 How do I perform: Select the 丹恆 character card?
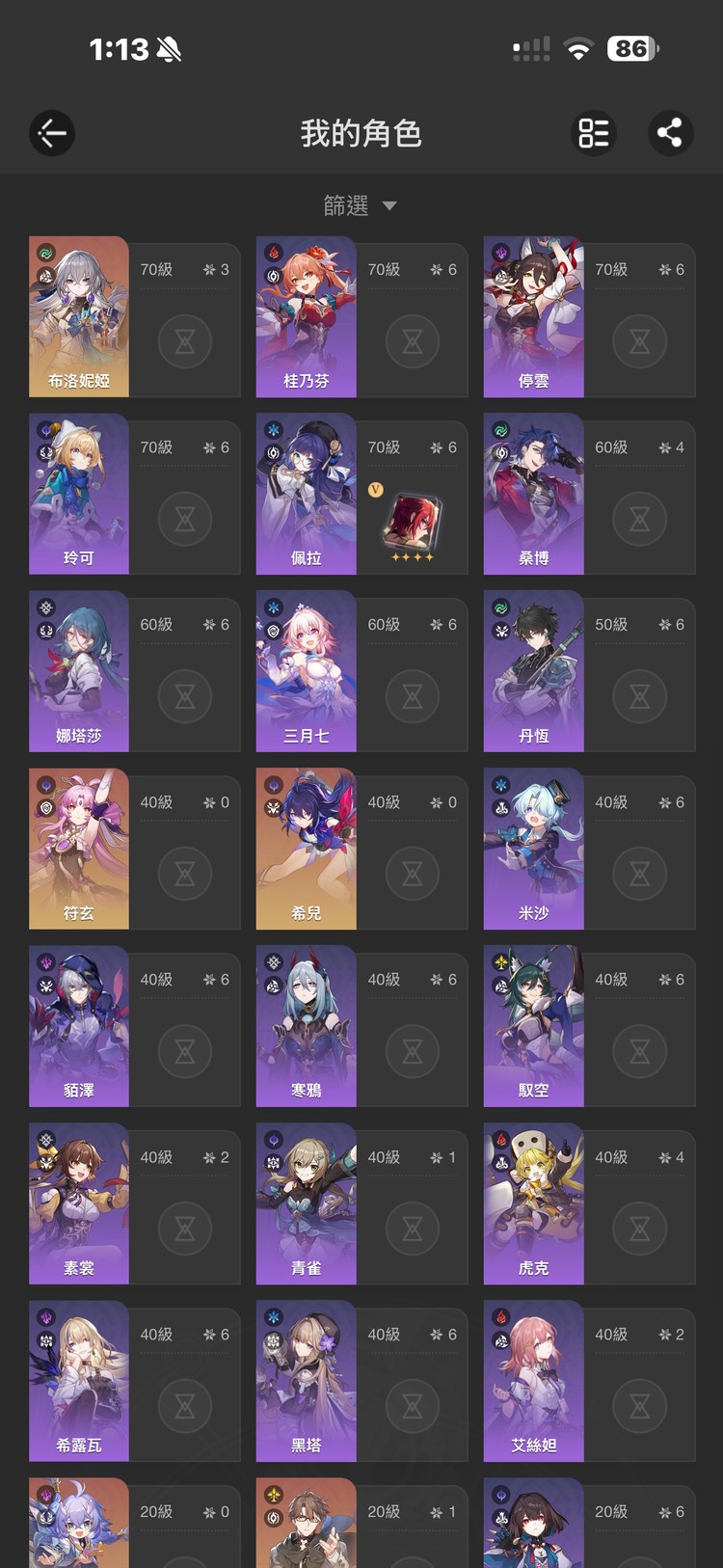[x=534, y=671]
